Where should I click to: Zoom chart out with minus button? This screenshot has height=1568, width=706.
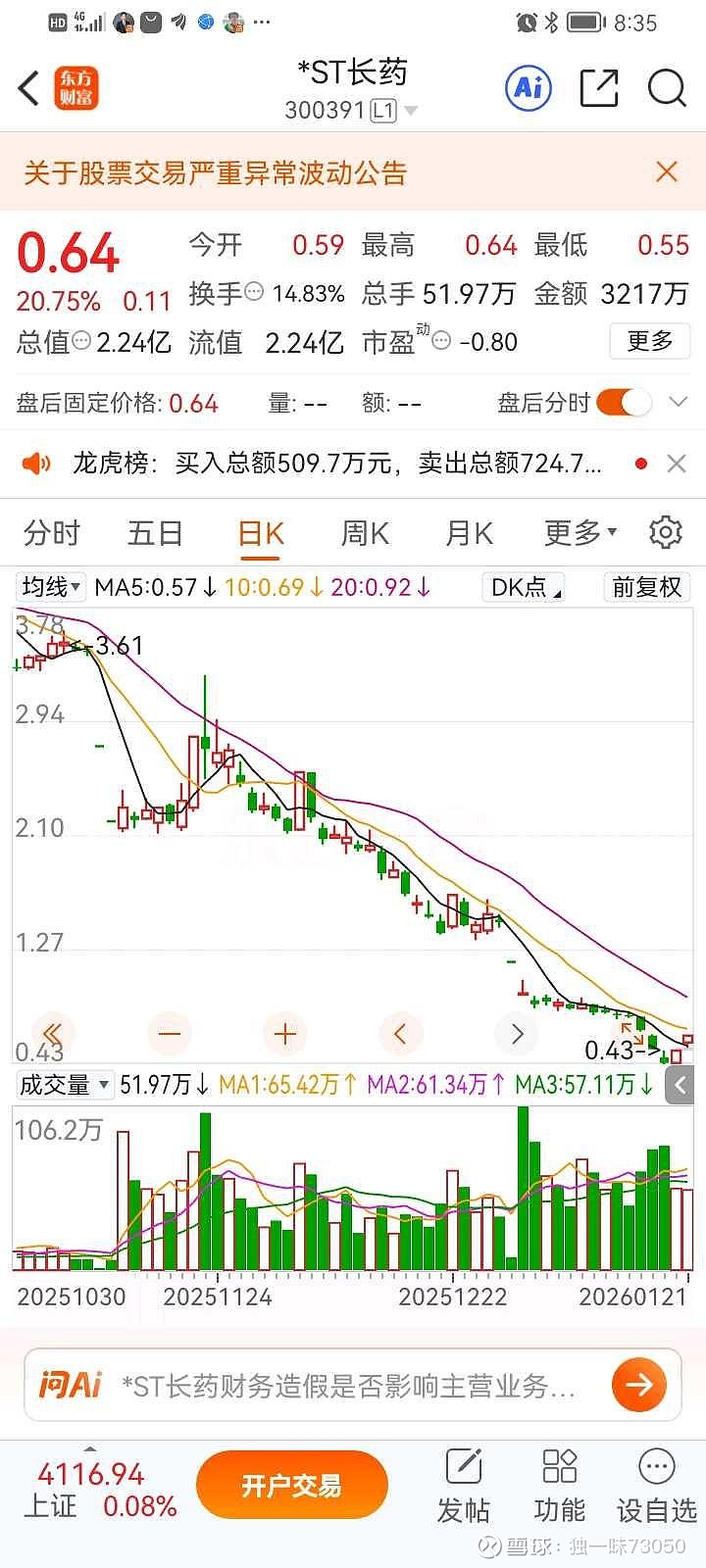pos(169,1033)
